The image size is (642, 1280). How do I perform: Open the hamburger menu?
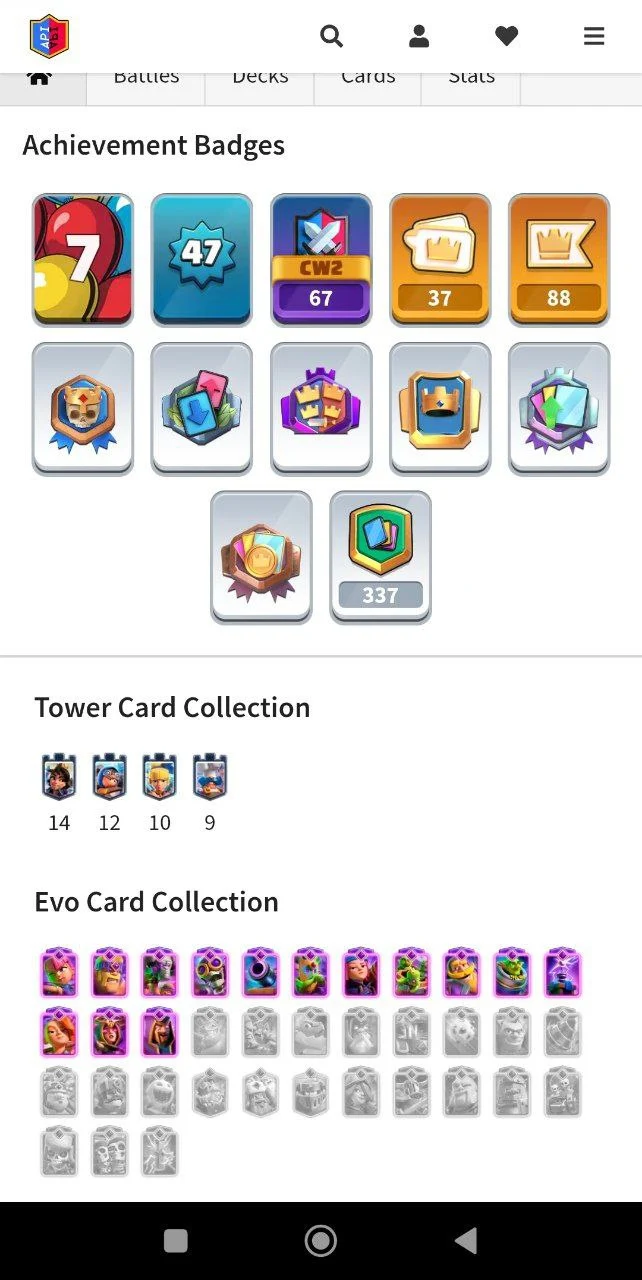coord(594,37)
